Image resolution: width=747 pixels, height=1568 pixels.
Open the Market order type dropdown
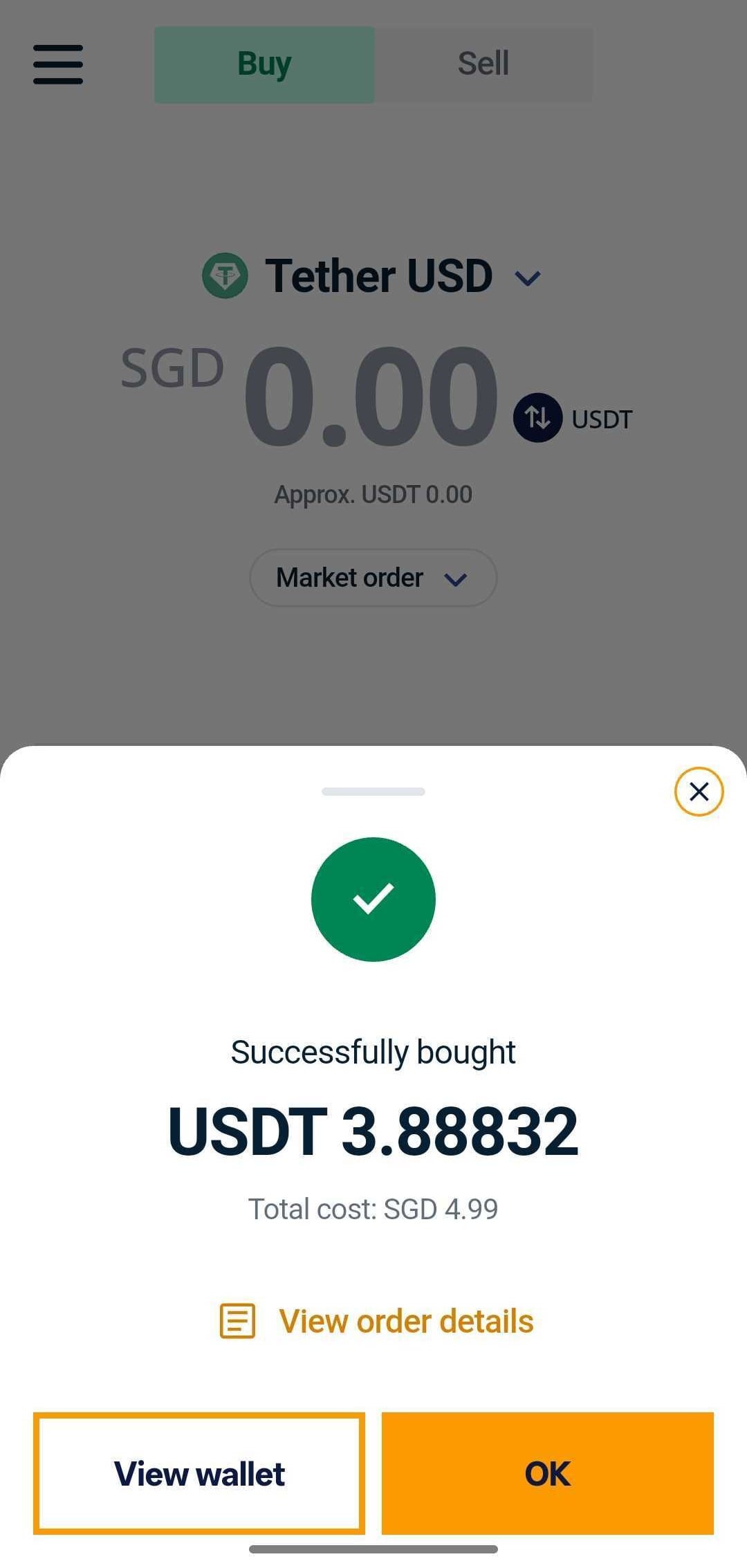click(x=373, y=578)
